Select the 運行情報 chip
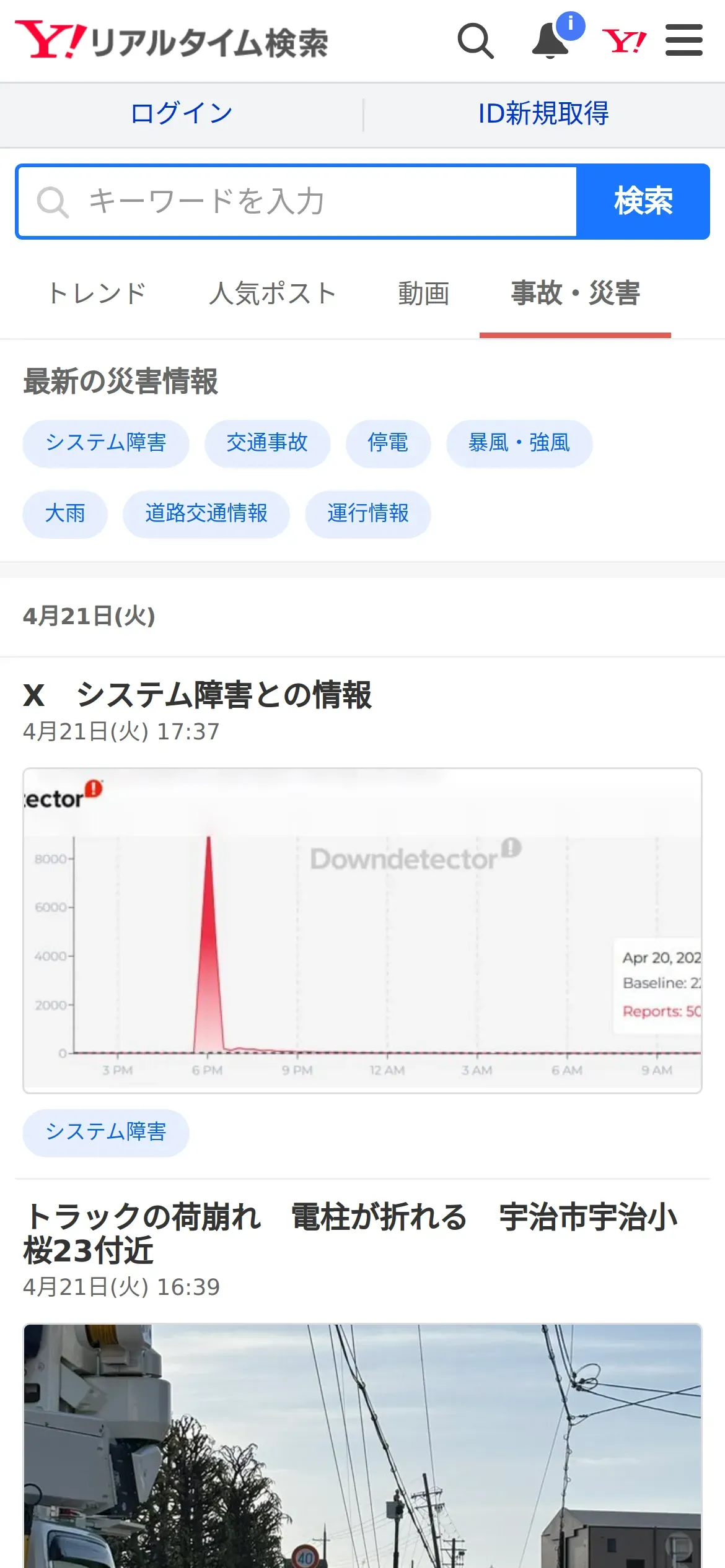Screen dimensions: 725x1568 [368, 514]
